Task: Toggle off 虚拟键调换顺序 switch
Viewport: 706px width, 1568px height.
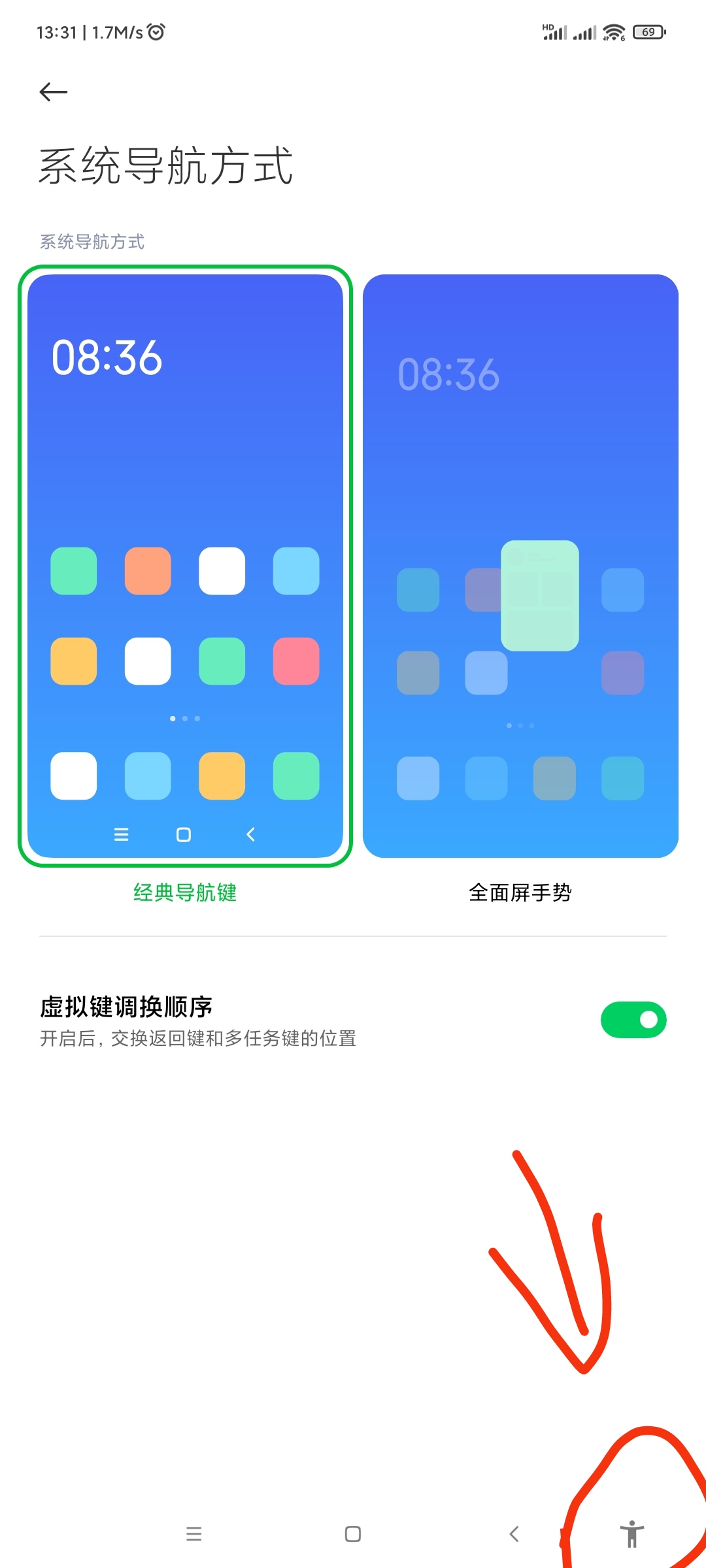Action: pos(633,1019)
